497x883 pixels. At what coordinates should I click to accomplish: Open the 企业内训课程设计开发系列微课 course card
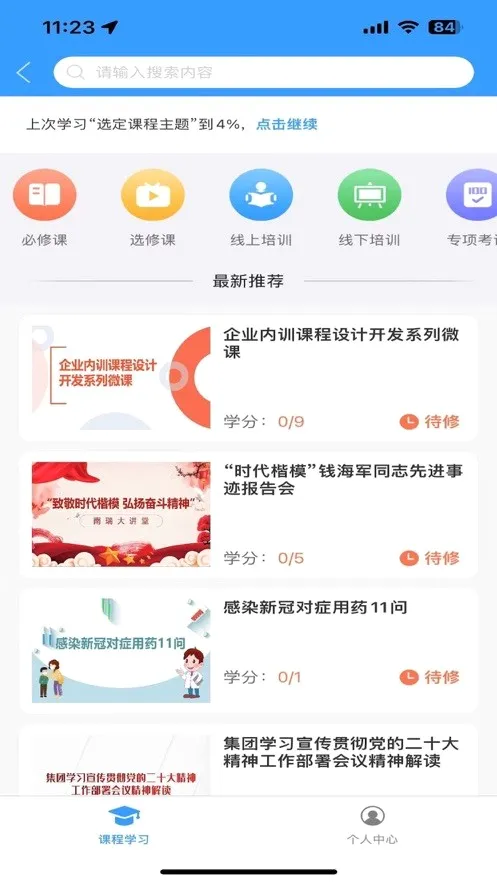pos(248,378)
